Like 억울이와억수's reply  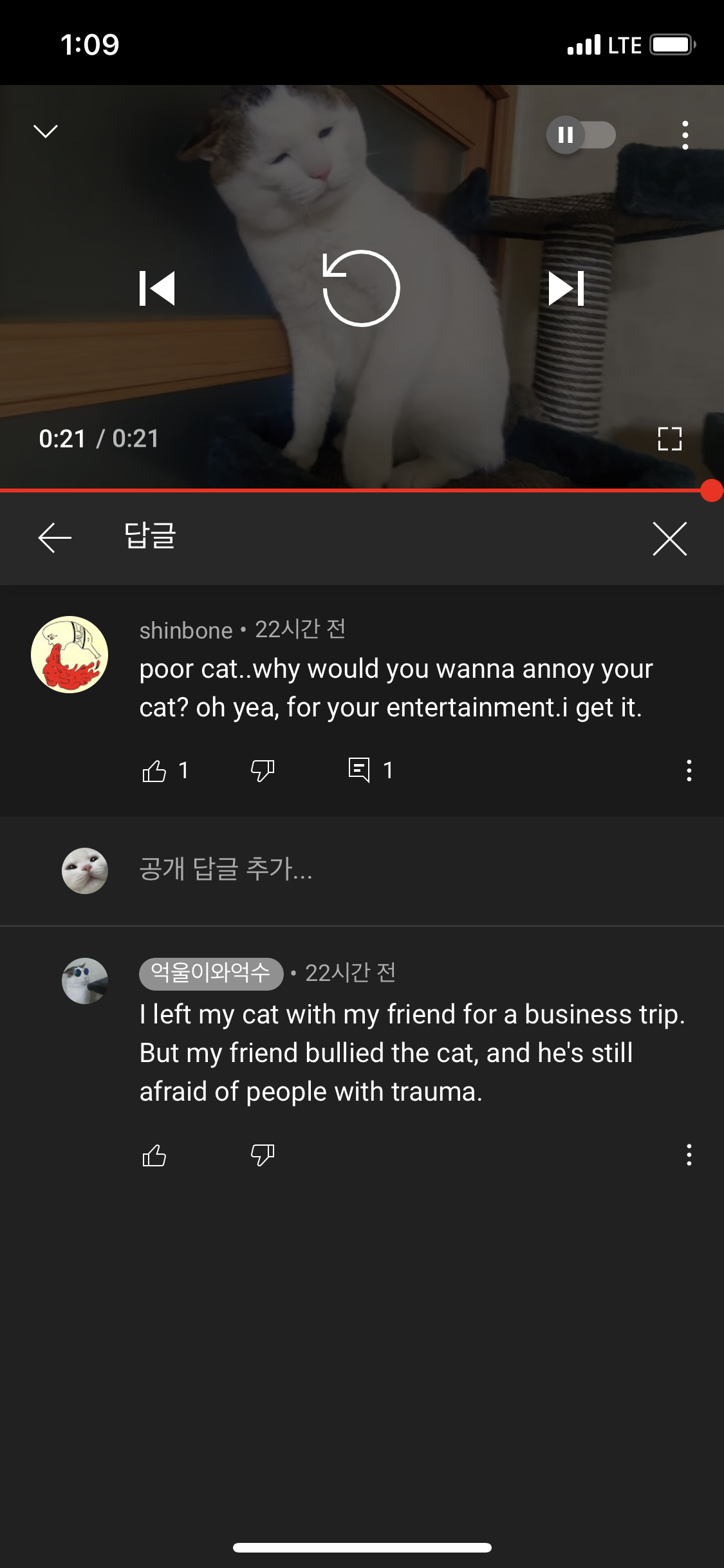point(154,1156)
